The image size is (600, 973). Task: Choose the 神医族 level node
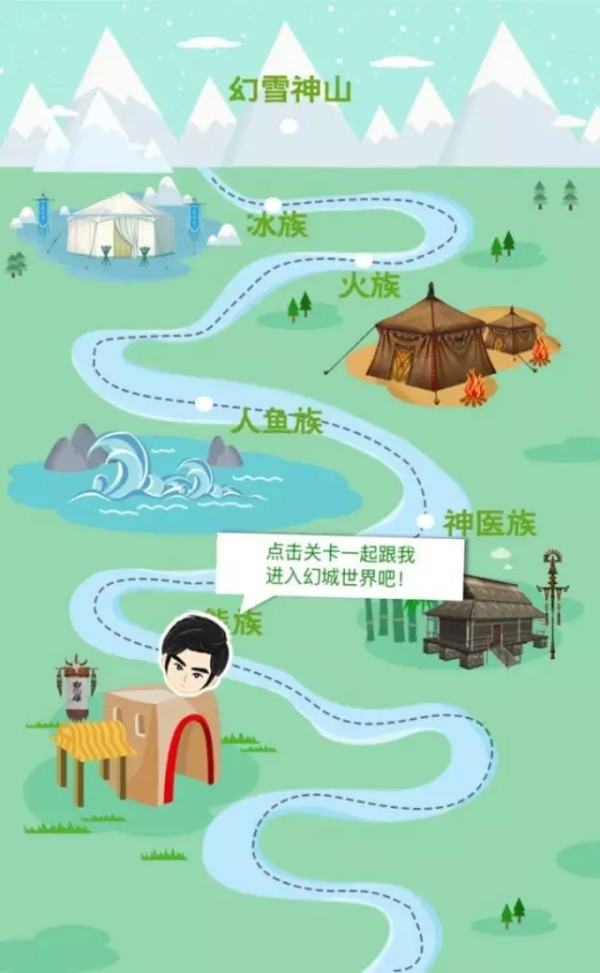[425, 521]
